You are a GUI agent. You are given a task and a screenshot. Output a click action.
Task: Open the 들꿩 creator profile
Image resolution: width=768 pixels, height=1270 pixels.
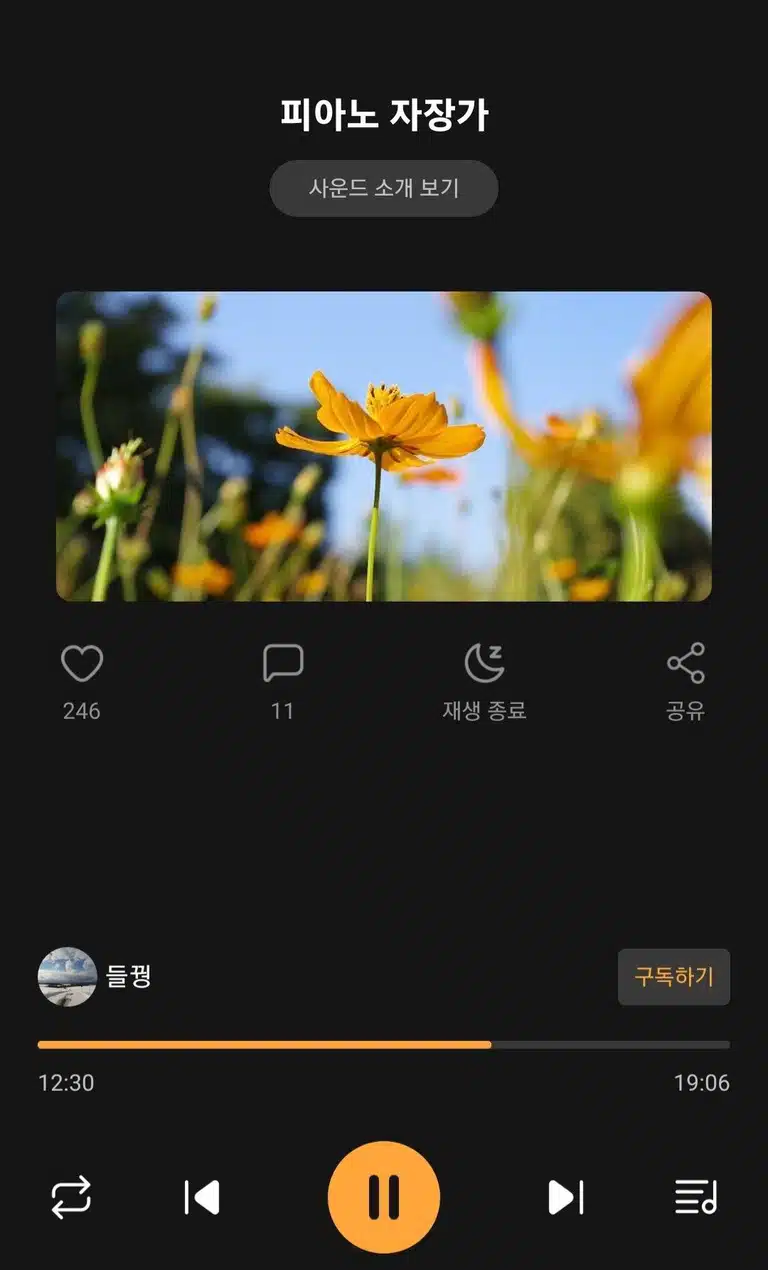click(95, 977)
